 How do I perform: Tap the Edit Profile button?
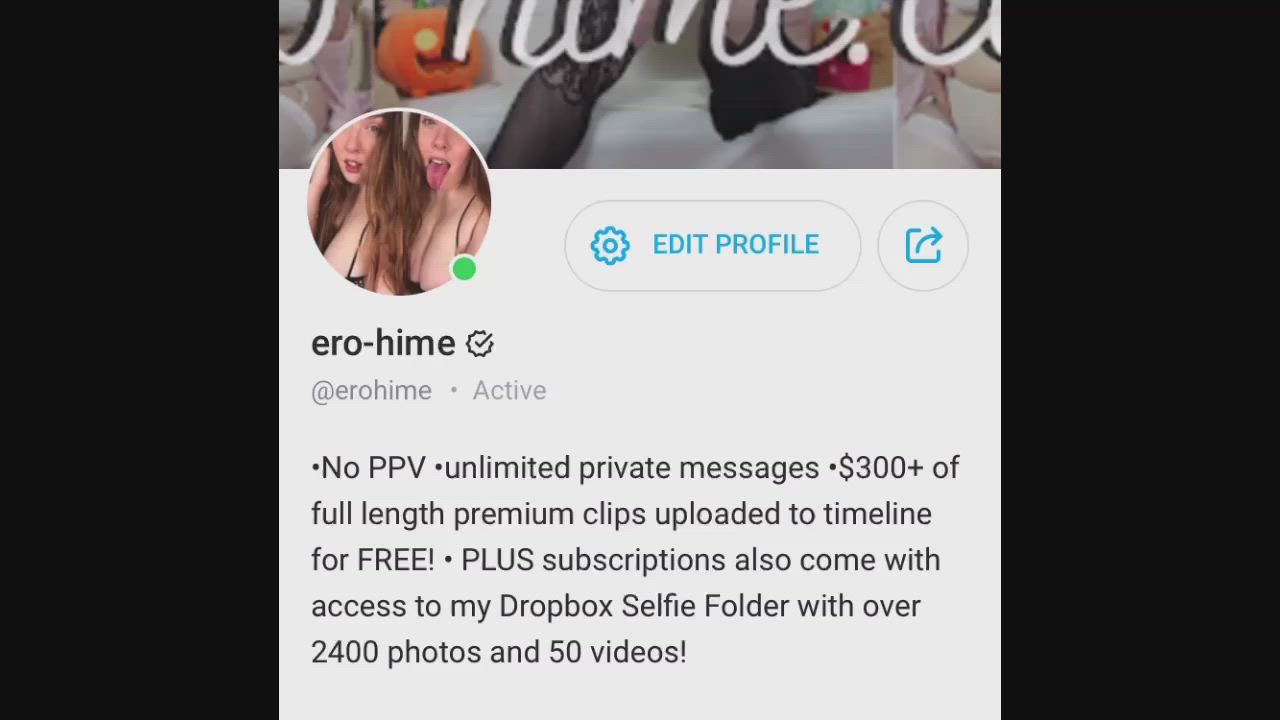click(x=712, y=245)
